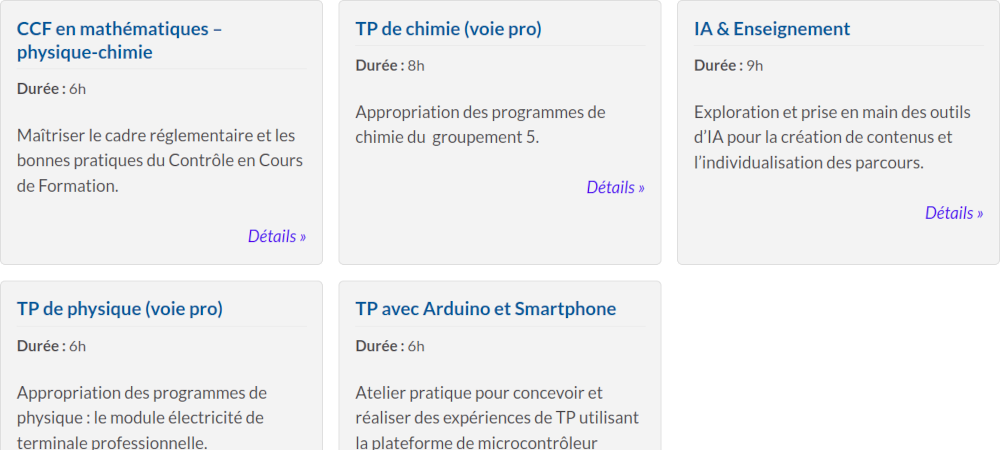Viewport: 1000px width, 450px height.
Task: Tap the IA & Enseignement title
Action: coord(772,29)
